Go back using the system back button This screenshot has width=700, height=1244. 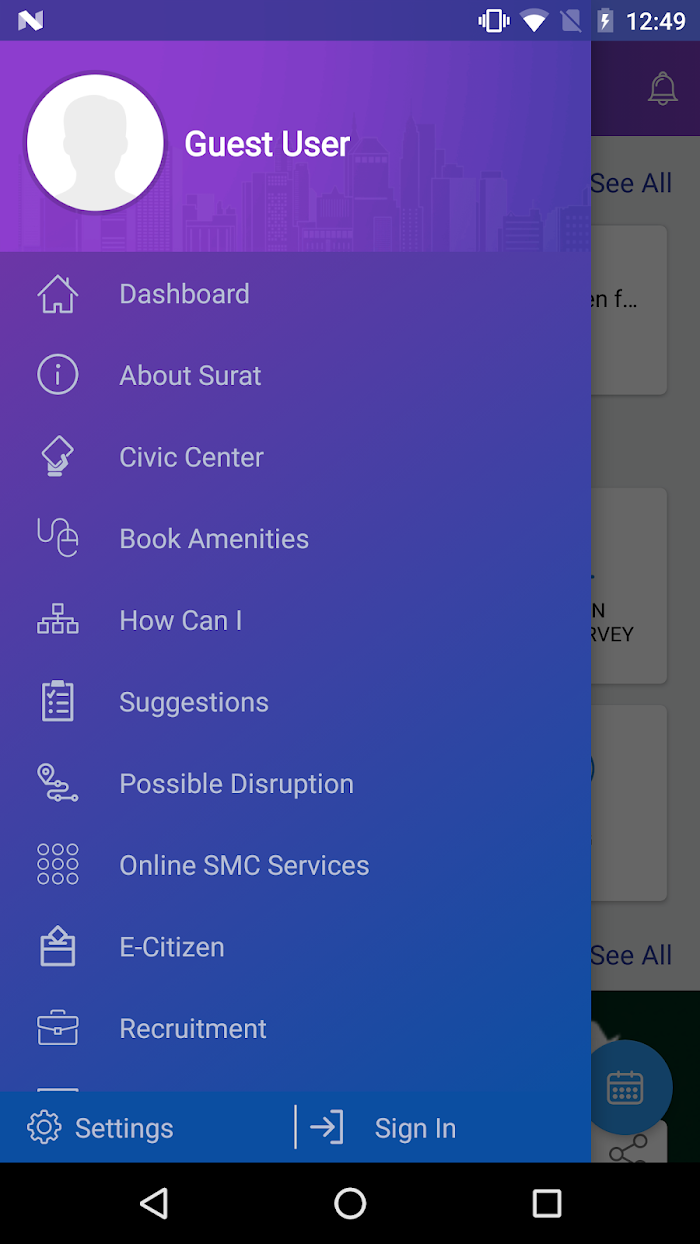153,1203
